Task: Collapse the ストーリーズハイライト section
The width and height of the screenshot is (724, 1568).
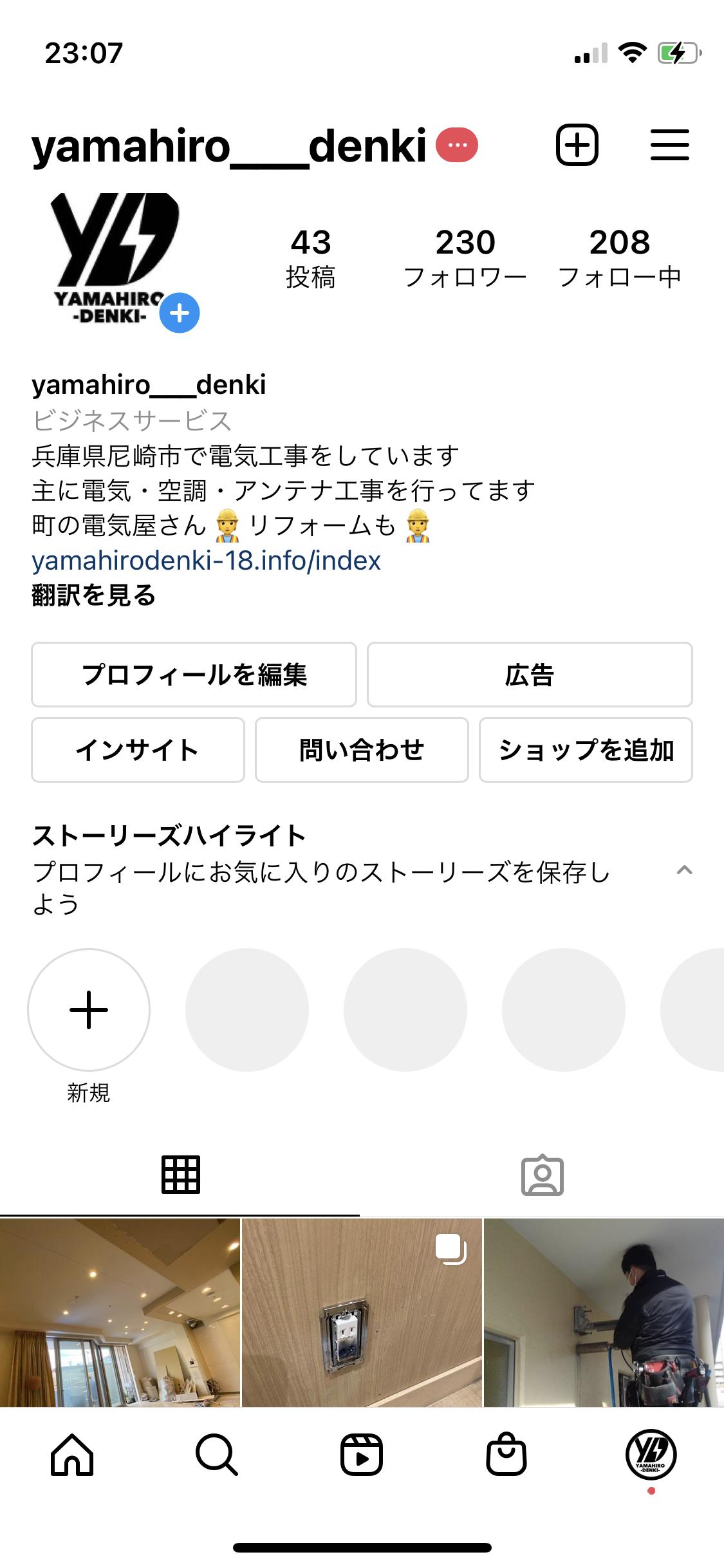Action: 684,871
